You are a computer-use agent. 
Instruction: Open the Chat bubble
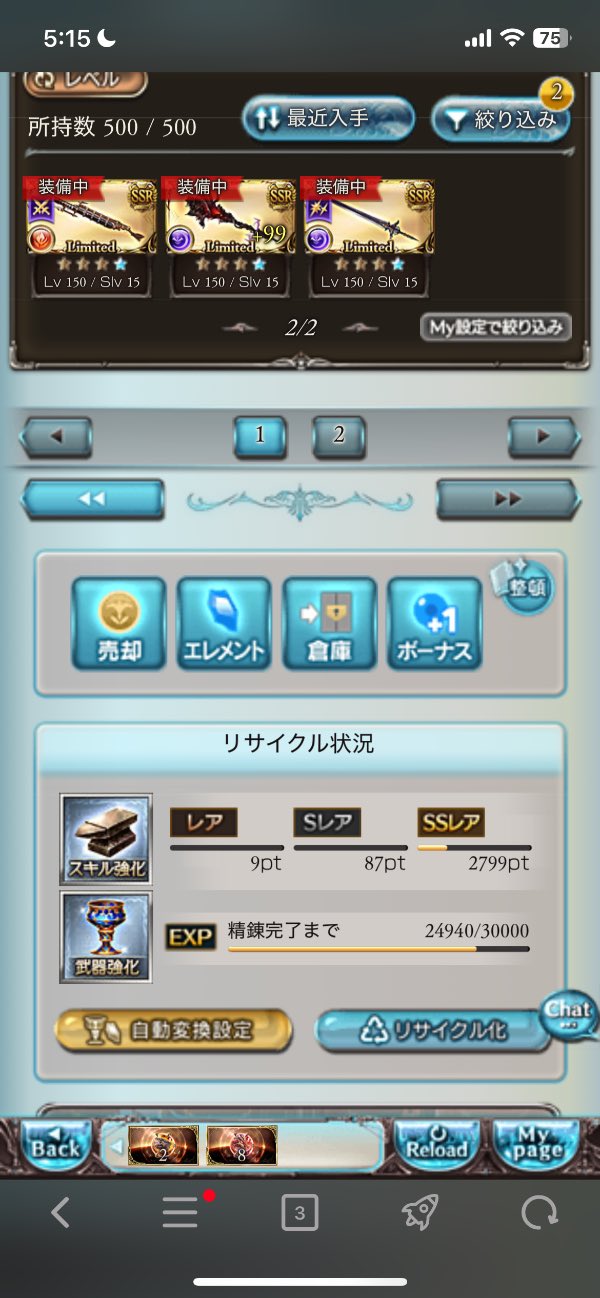tap(569, 1015)
